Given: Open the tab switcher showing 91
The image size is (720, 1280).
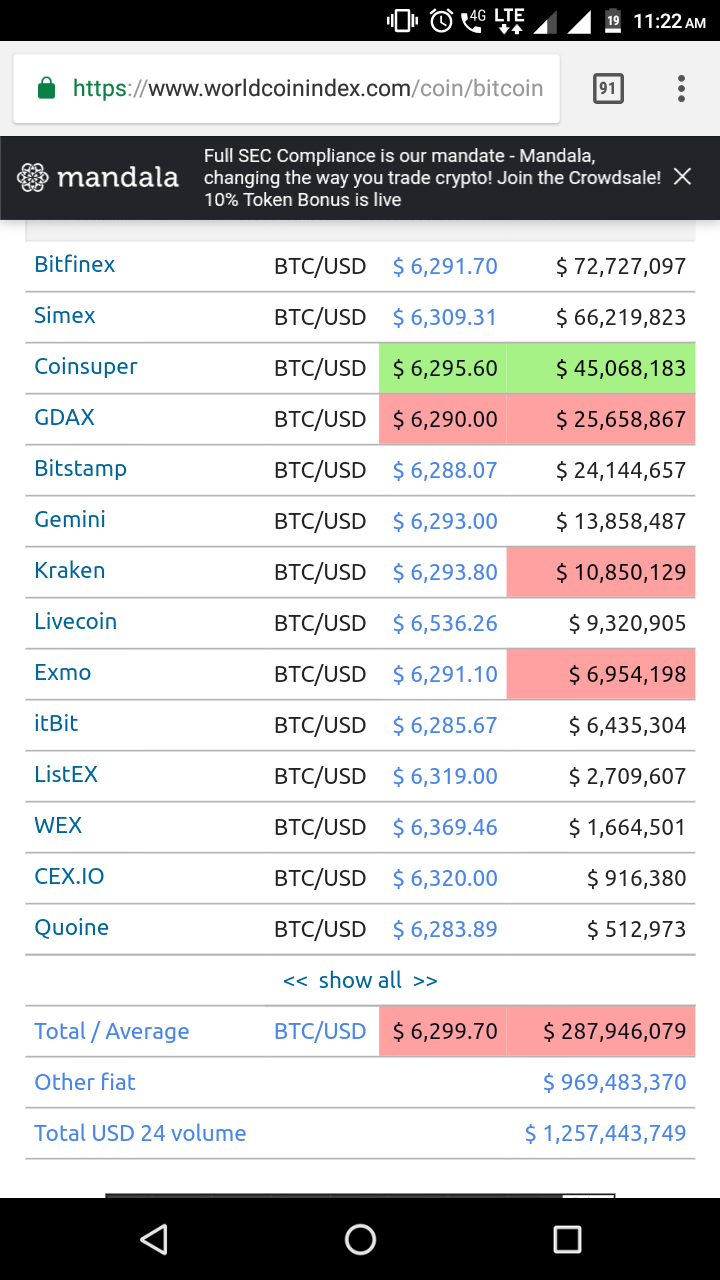Looking at the screenshot, I should (607, 89).
